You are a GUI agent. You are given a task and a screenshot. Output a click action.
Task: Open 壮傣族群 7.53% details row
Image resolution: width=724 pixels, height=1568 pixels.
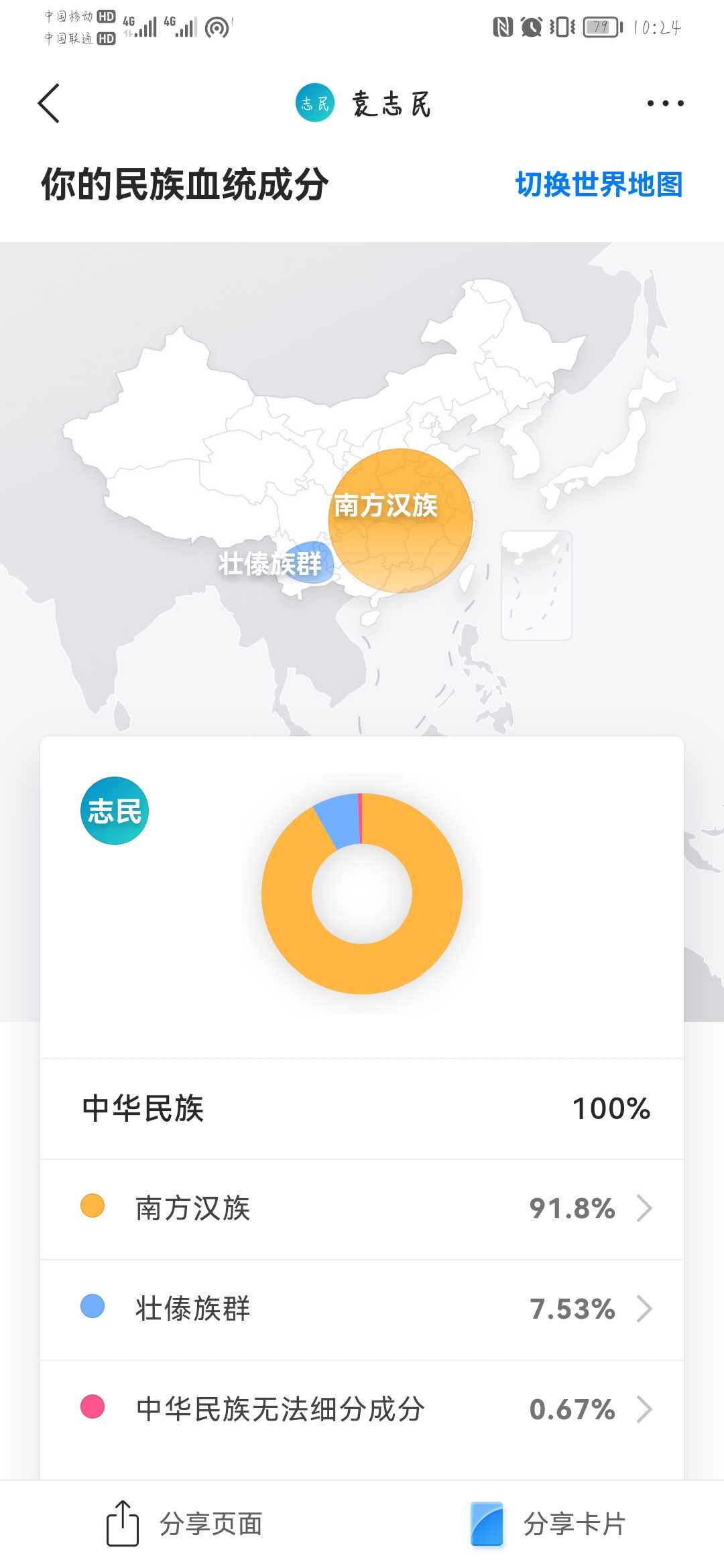point(362,1309)
